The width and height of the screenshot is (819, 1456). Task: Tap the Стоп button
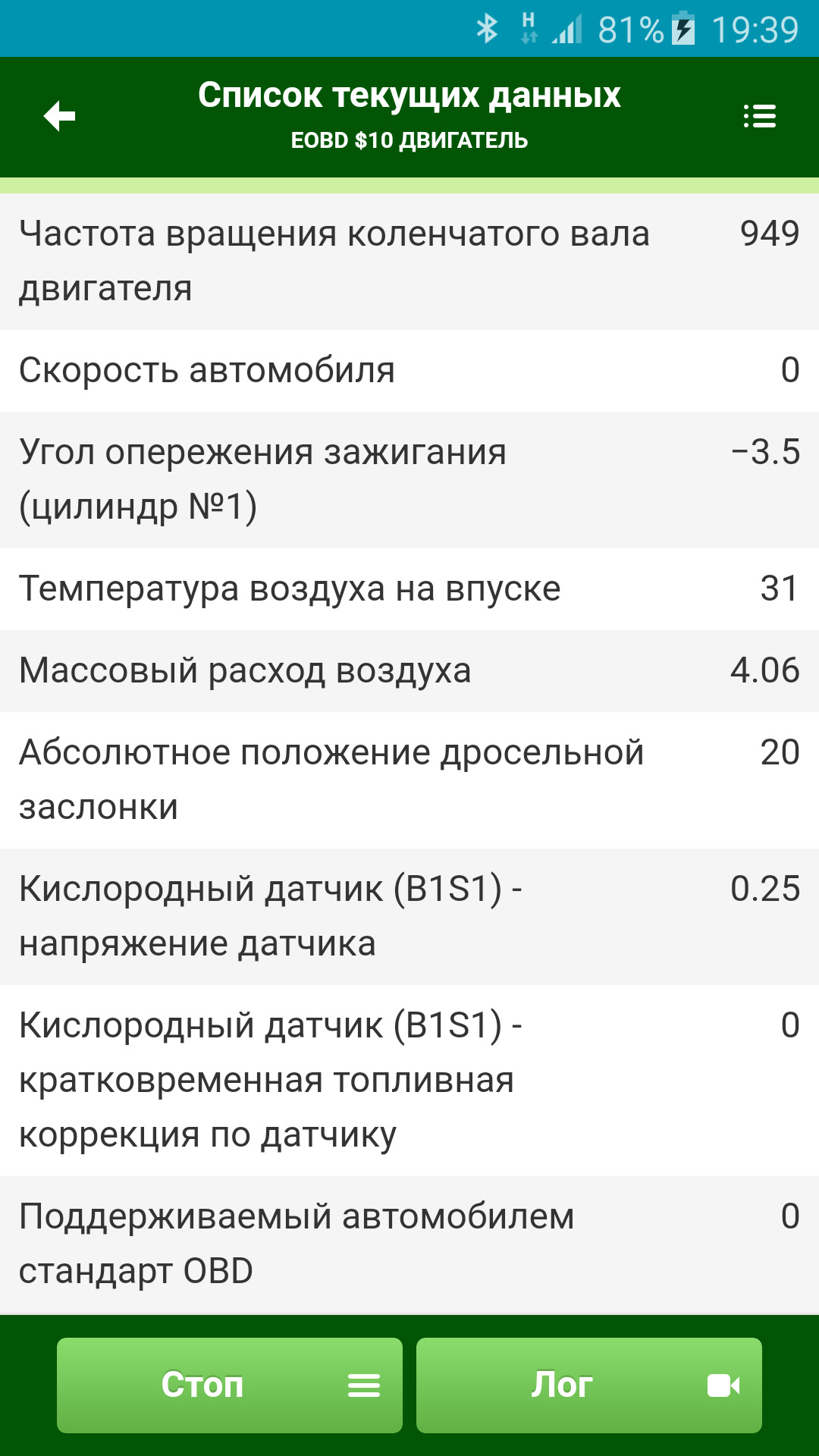(229, 1385)
